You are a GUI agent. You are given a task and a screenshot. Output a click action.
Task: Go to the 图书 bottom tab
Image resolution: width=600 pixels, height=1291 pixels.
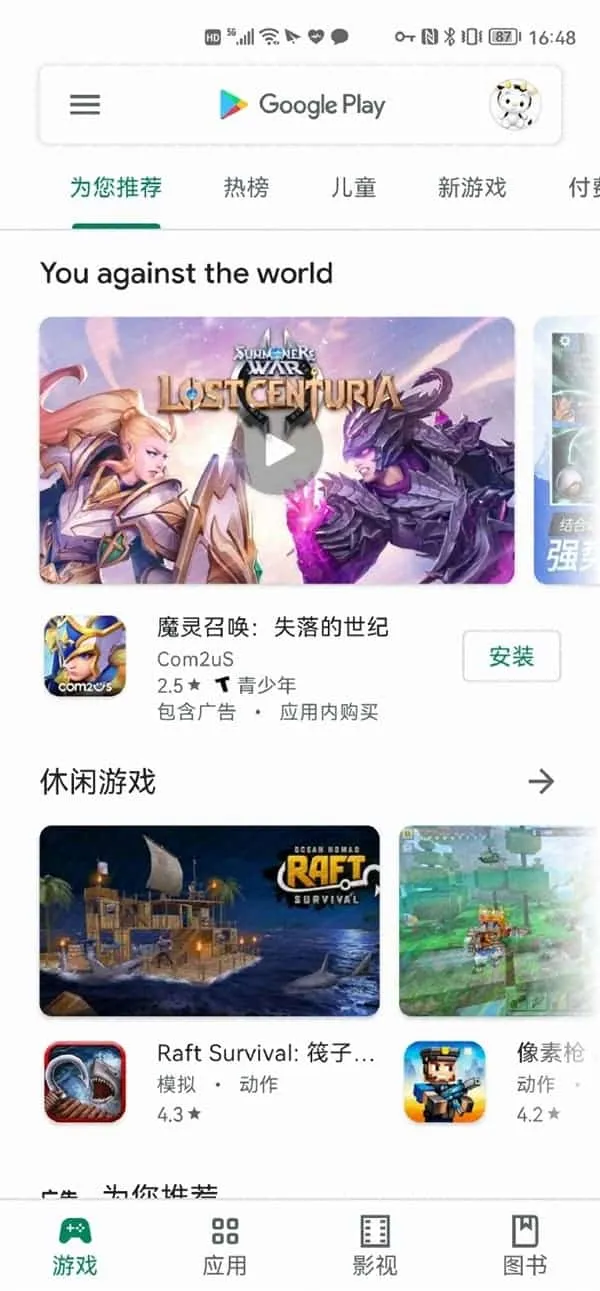[525, 1245]
